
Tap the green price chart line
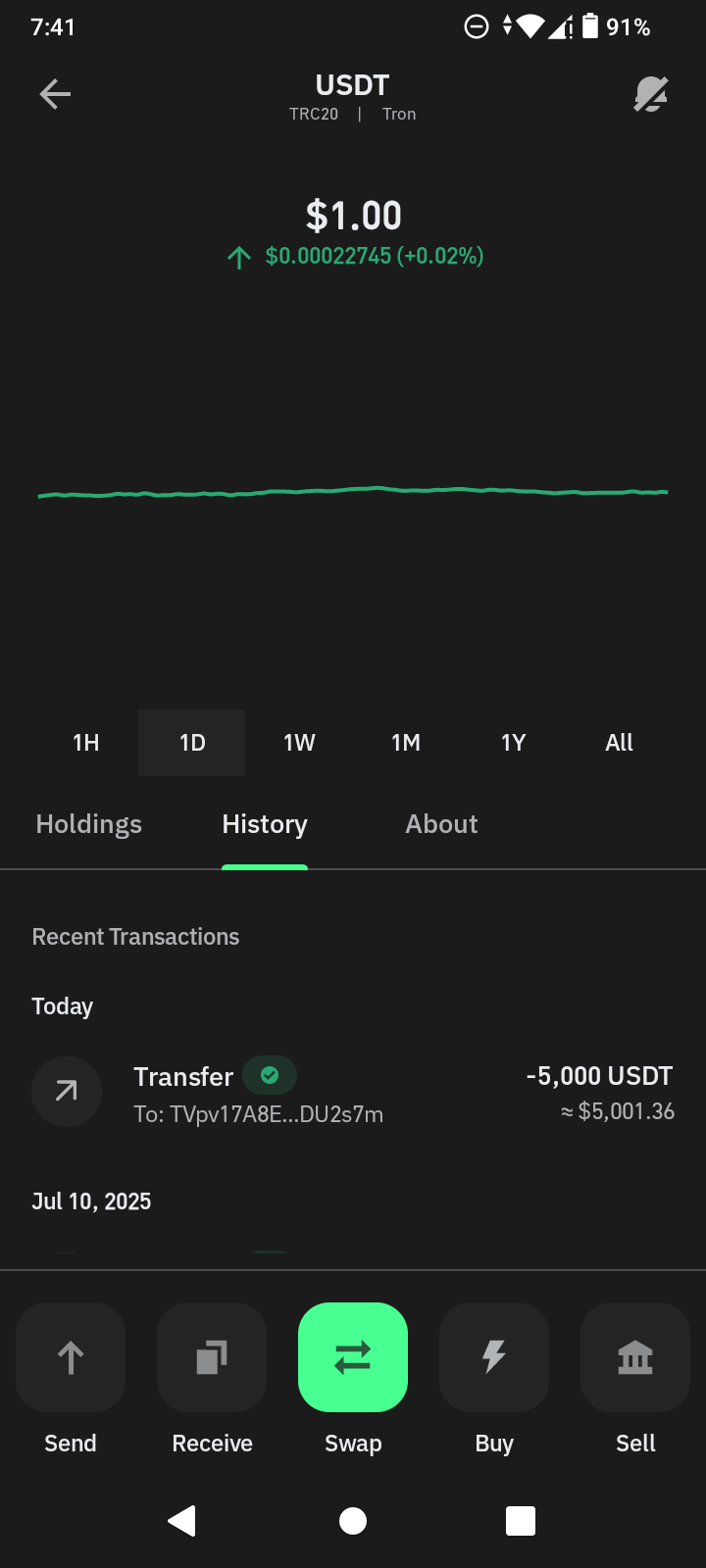coord(353,490)
